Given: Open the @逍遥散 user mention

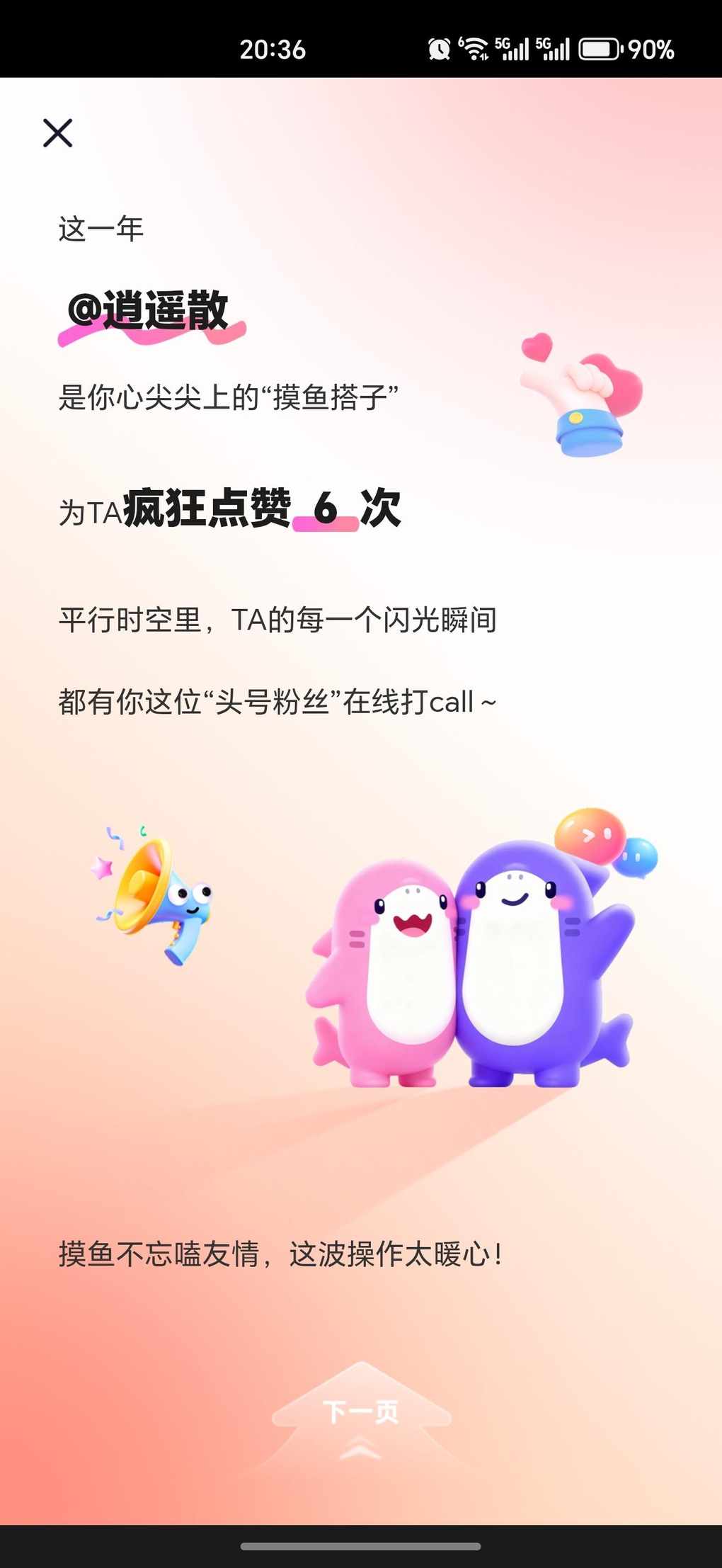Looking at the screenshot, I should (x=148, y=312).
